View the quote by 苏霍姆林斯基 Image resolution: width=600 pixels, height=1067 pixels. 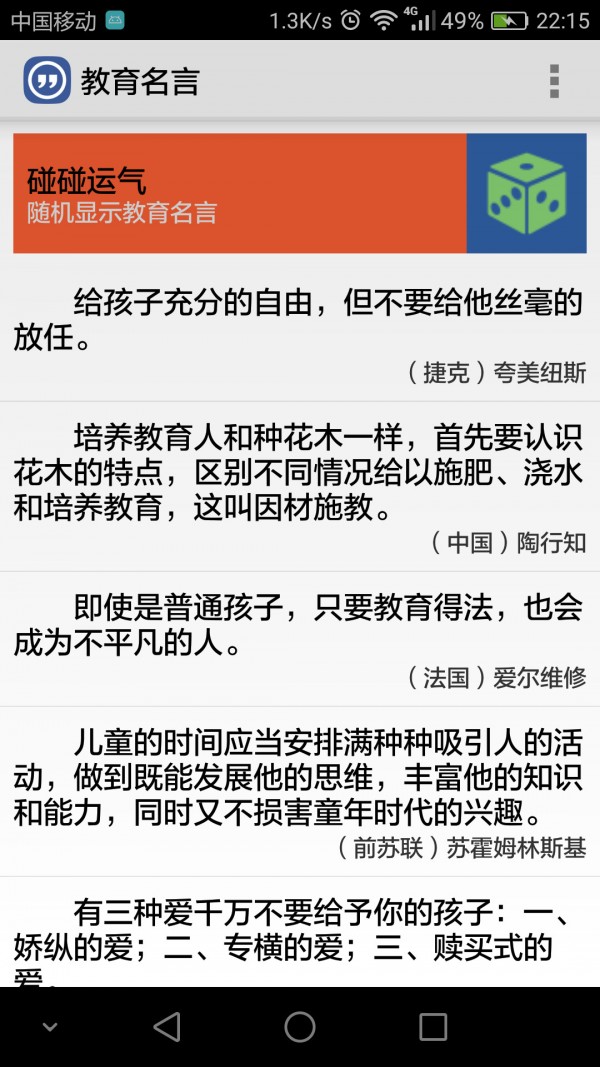click(299, 792)
